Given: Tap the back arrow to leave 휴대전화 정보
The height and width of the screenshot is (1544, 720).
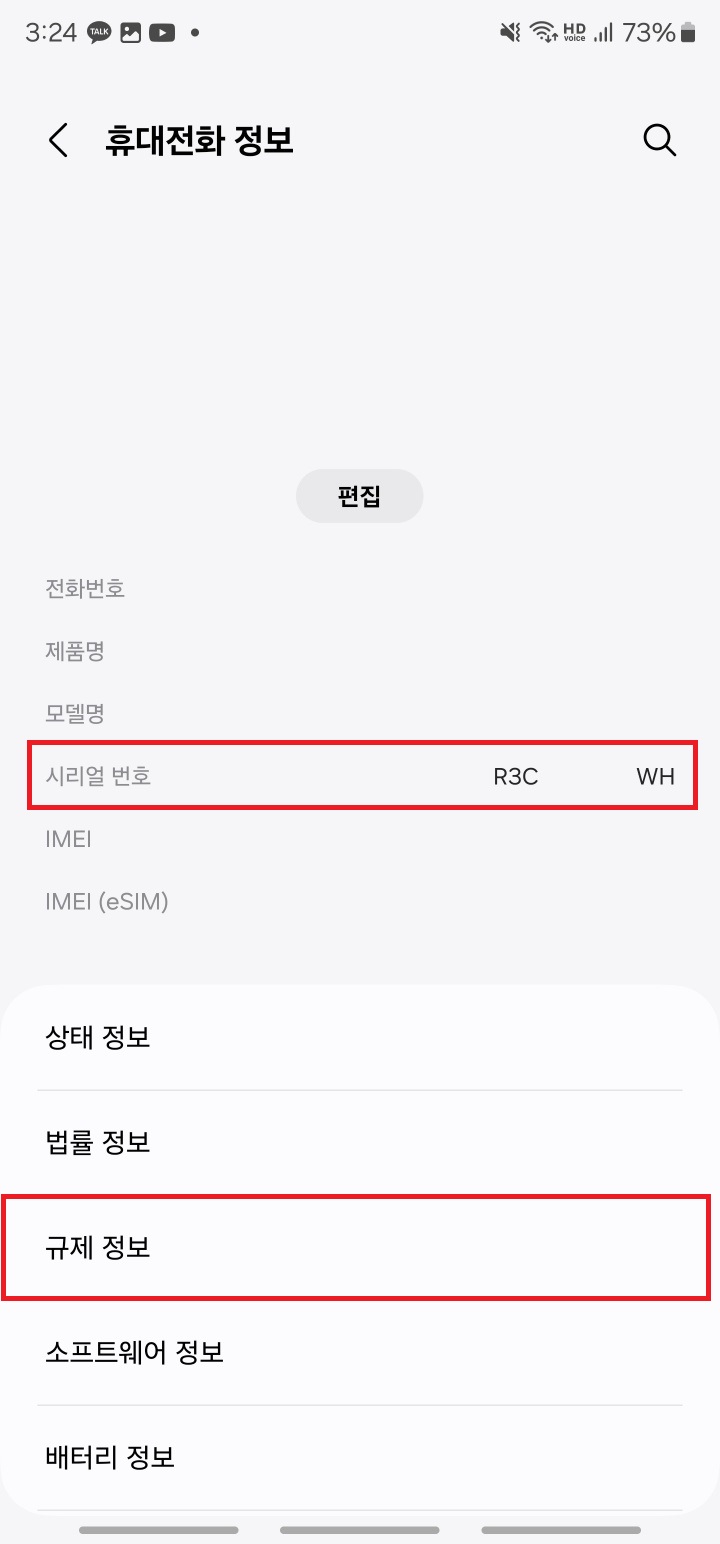Looking at the screenshot, I should click(57, 140).
